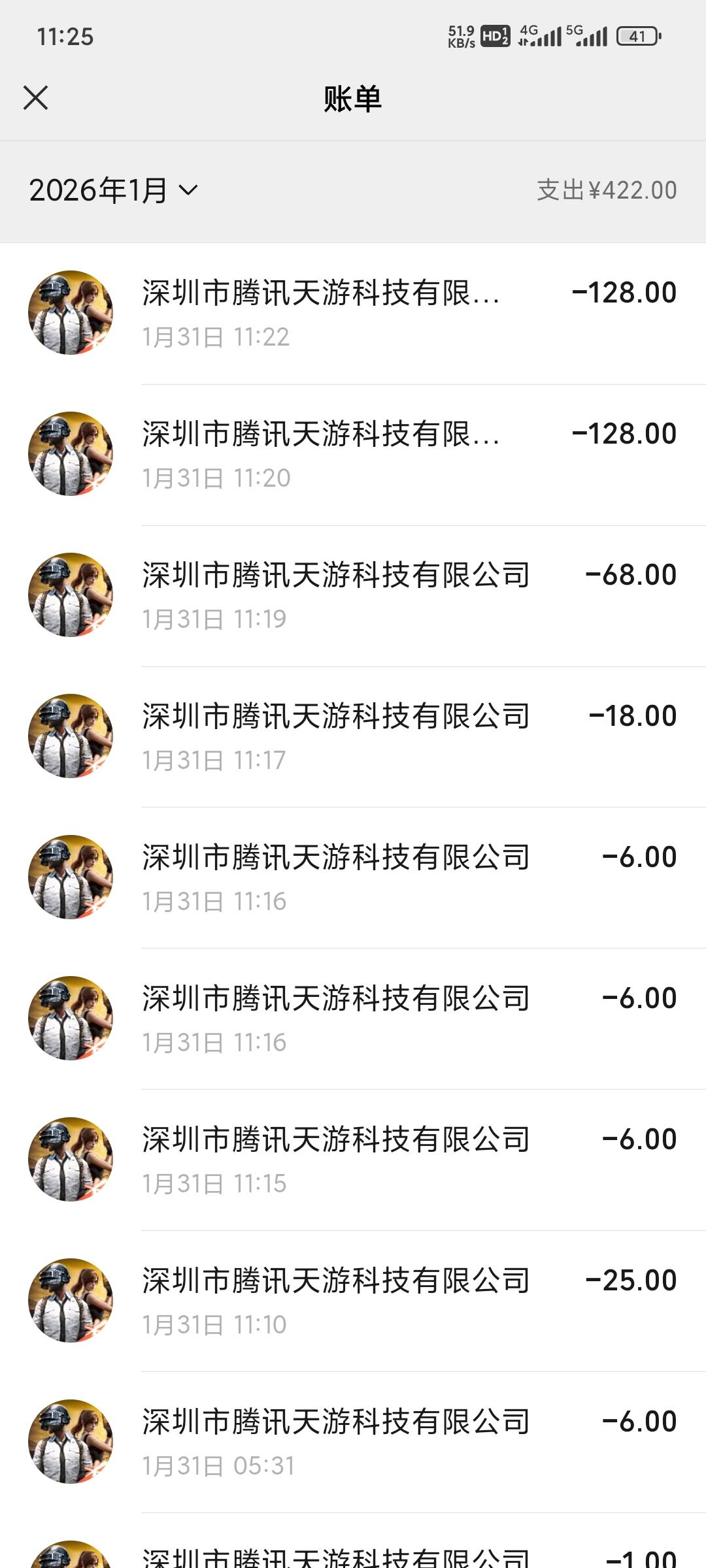The height and width of the screenshot is (1568, 706).
Task: View the -18.00 transaction at 11:17
Action: (x=353, y=737)
